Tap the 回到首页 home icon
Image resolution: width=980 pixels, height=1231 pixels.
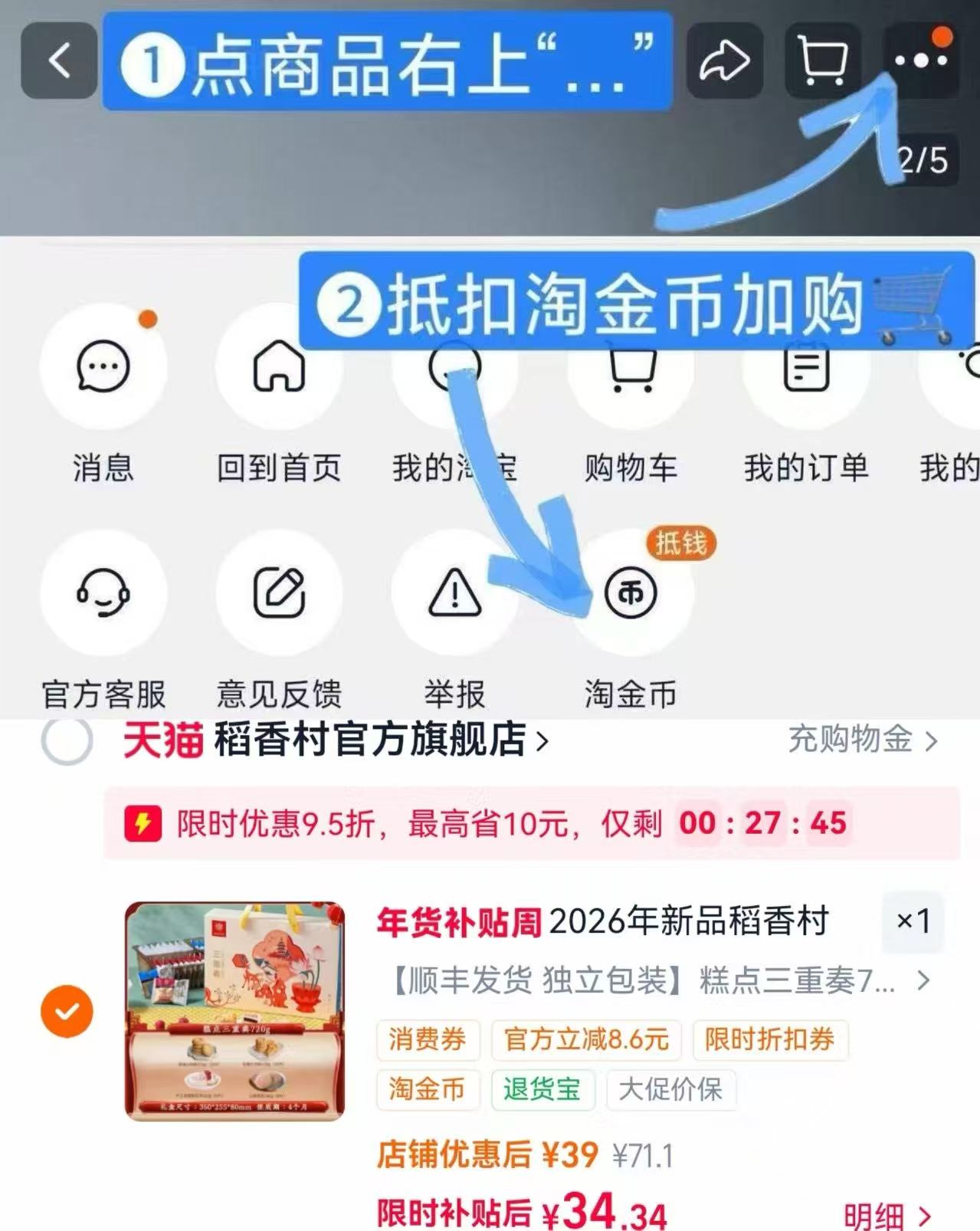point(279,368)
